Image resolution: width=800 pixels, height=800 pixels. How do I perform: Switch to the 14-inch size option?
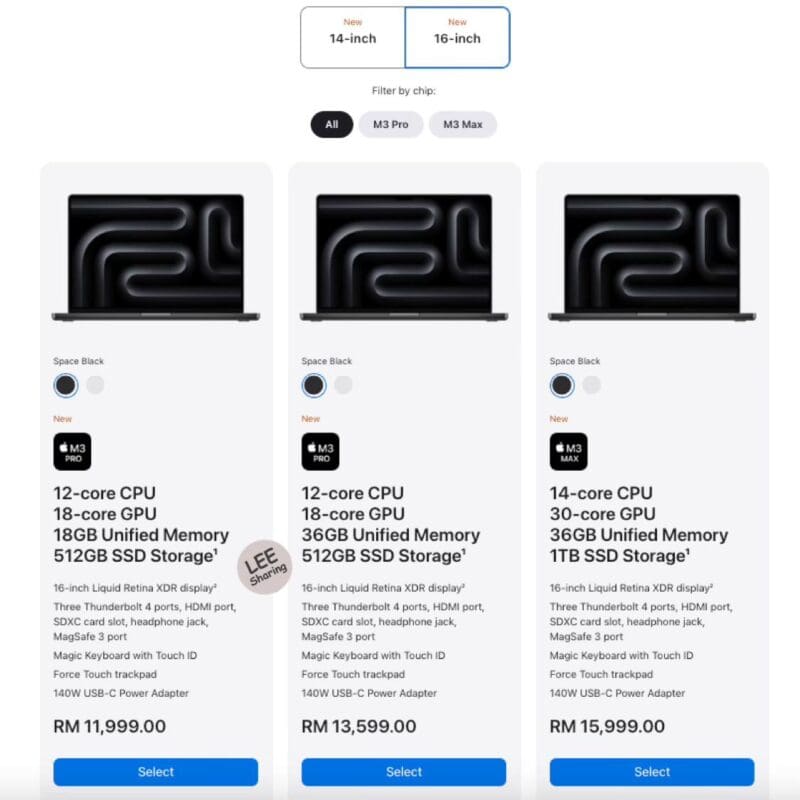[353, 37]
